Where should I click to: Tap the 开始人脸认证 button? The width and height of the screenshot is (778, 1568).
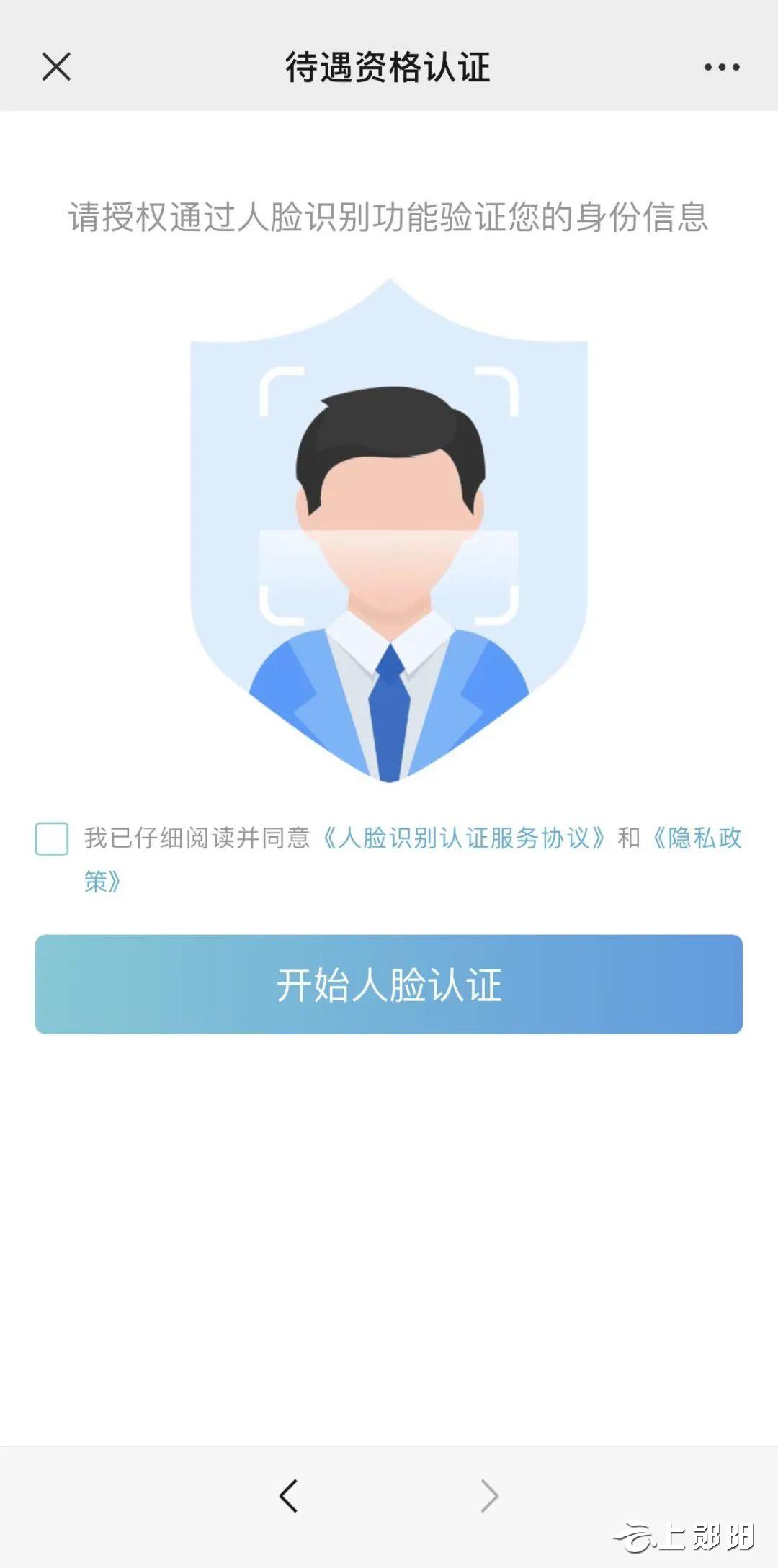pos(389,984)
